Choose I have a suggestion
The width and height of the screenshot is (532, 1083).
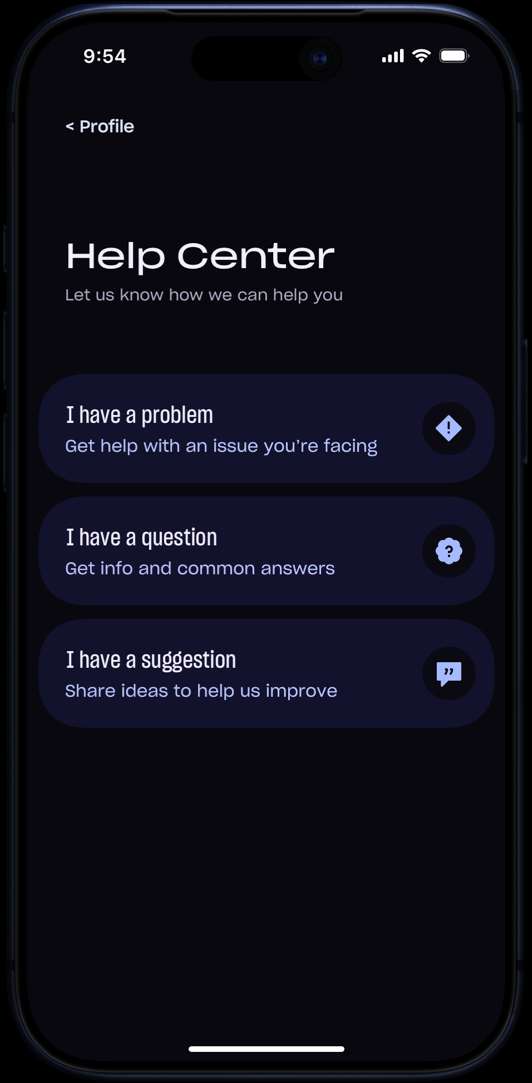pyautogui.click(x=266, y=673)
